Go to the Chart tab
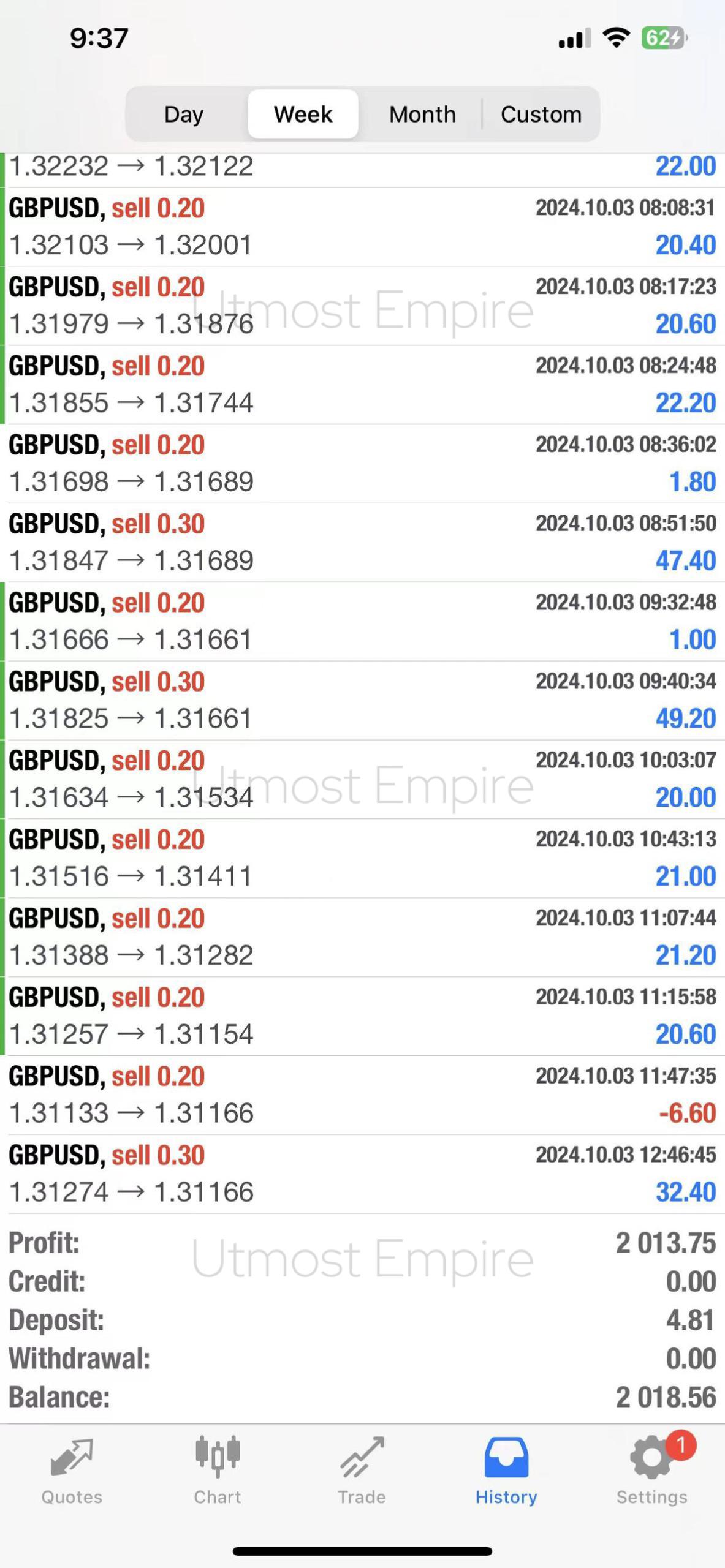The image size is (725, 1568). tap(217, 1472)
